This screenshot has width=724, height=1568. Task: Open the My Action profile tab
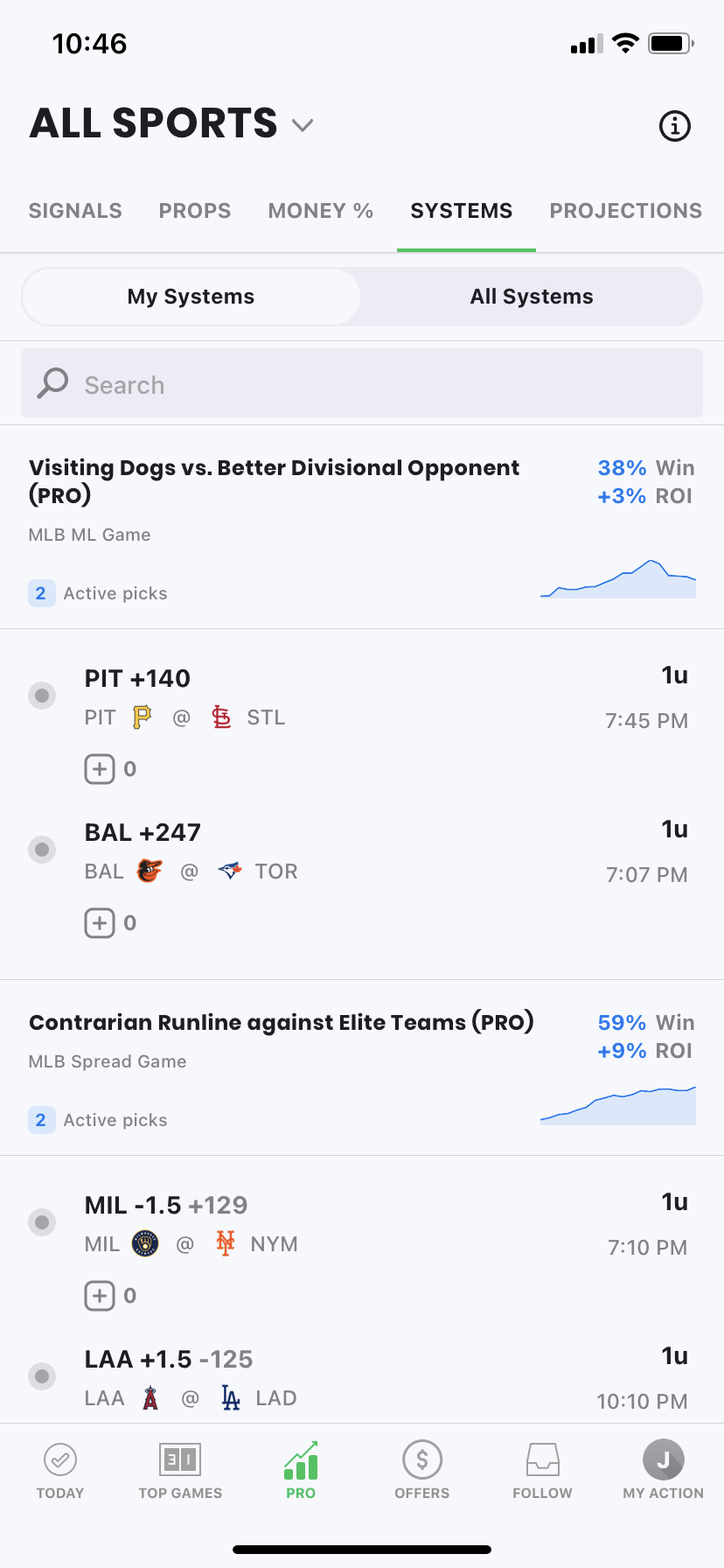click(663, 1470)
